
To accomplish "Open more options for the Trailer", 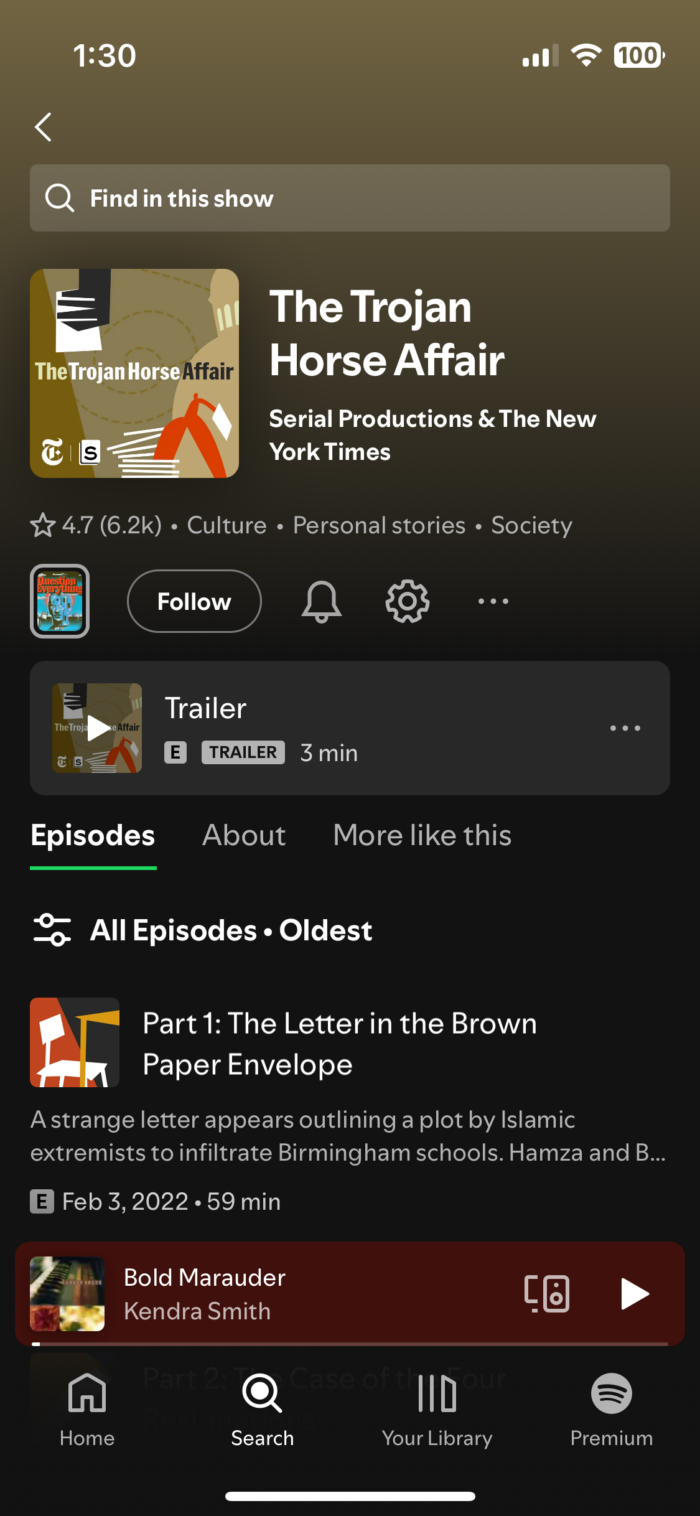I will (x=625, y=728).
